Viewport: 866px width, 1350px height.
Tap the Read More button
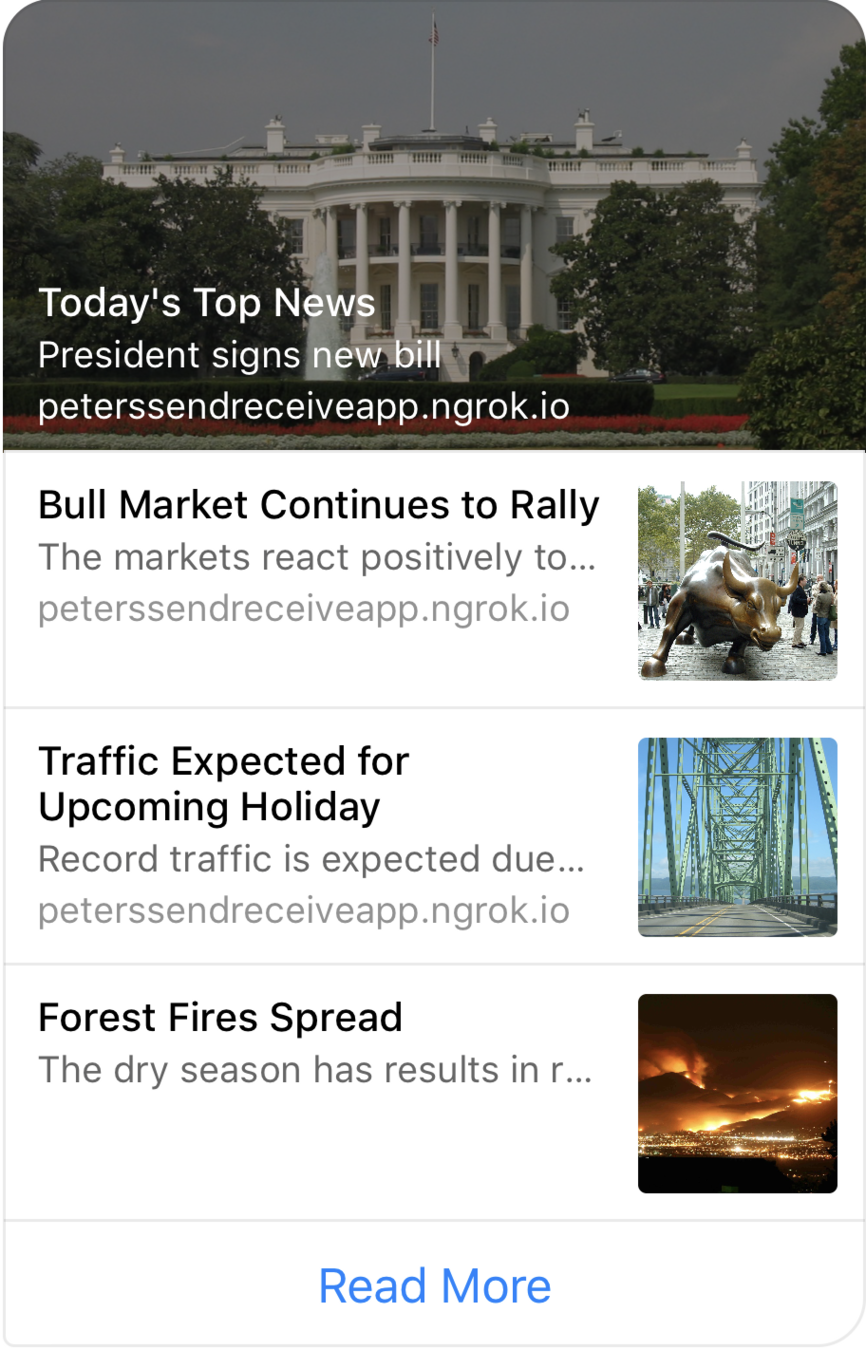pyautogui.click(x=434, y=1286)
